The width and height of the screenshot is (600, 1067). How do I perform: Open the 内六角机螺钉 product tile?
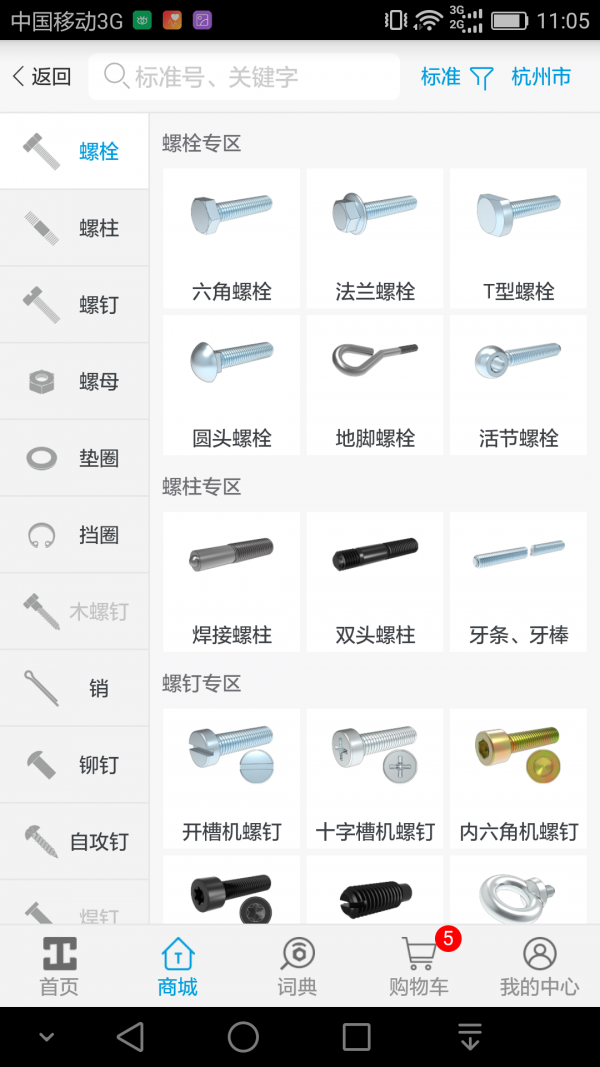pyautogui.click(x=518, y=779)
